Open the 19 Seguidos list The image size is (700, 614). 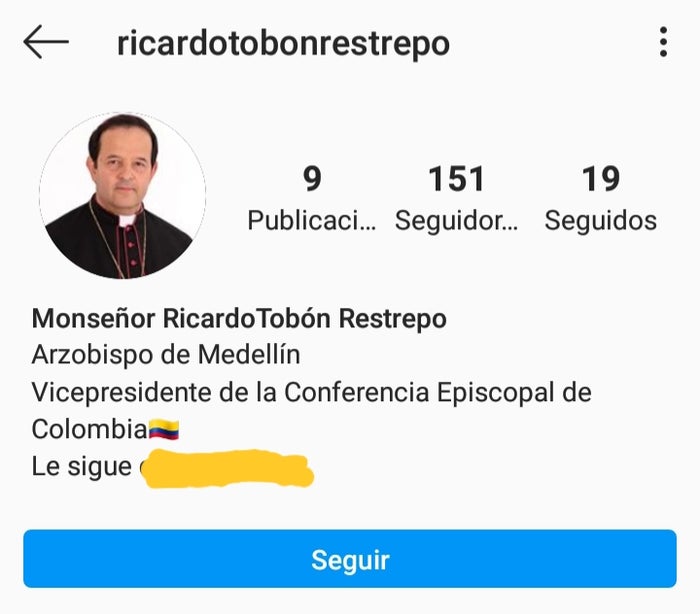(x=600, y=198)
